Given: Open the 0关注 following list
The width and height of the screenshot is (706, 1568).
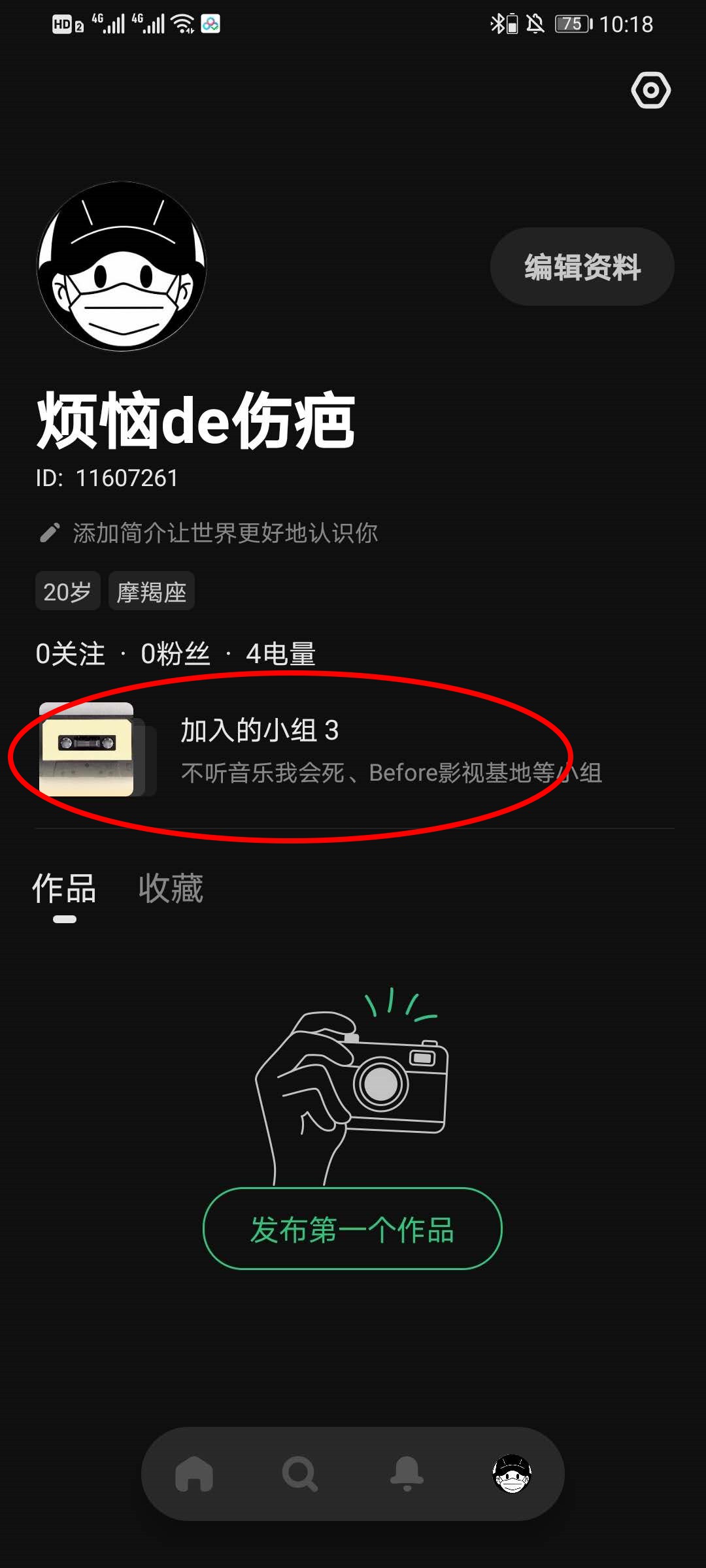Looking at the screenshot, I should coord(71,654).
